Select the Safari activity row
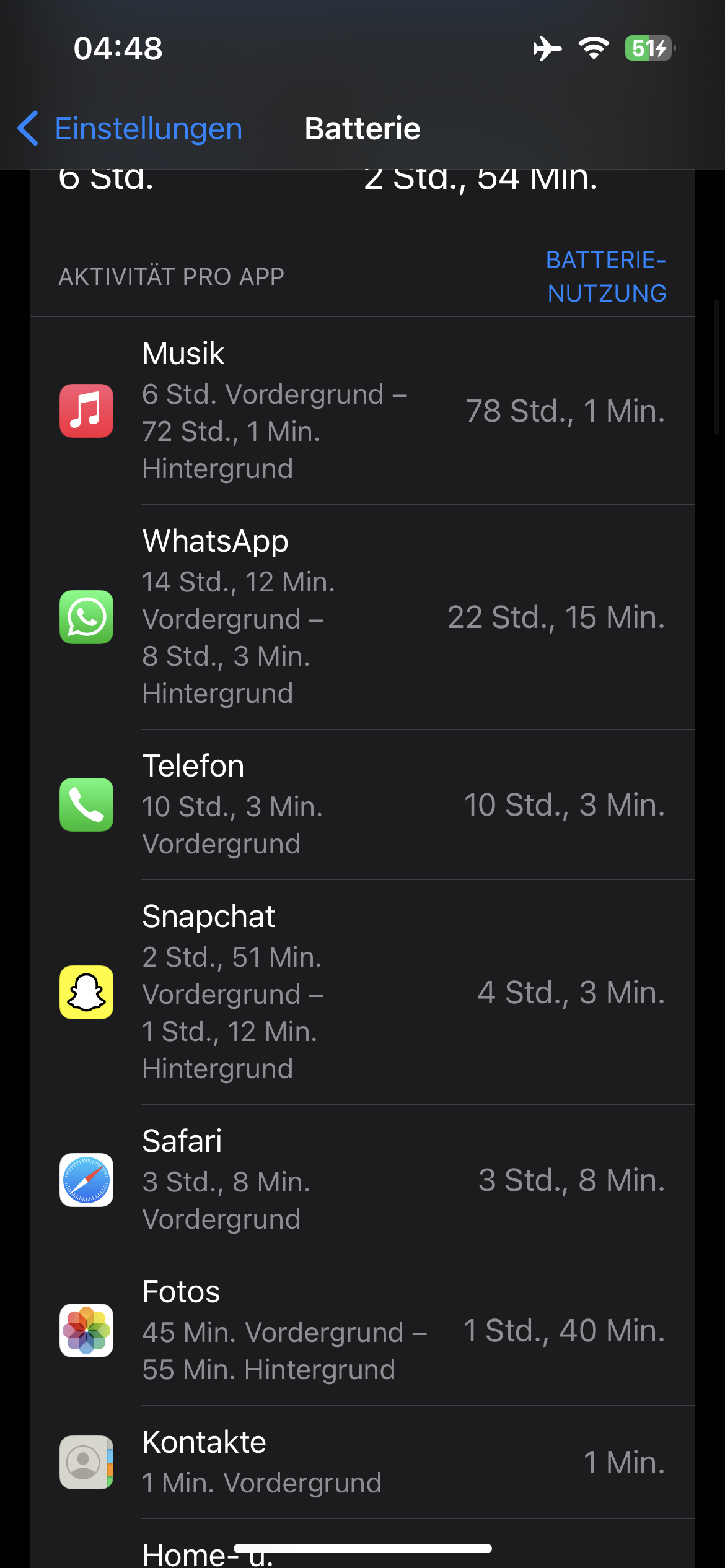725x1568 pixels. [x=362, y=1180]
